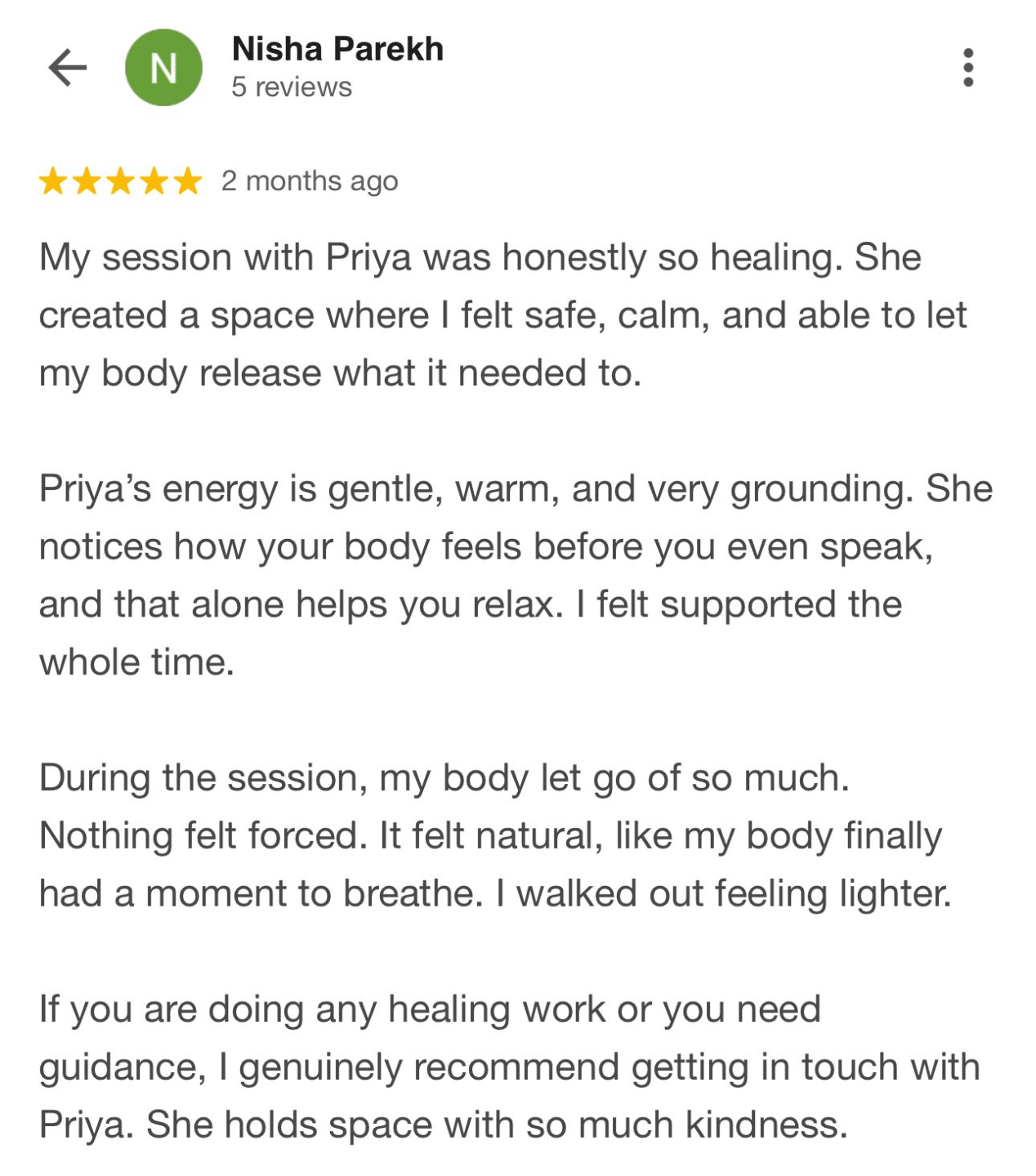Open the three-dot overflow menu
This screenshot has height=1176, width=1036.
pos(968,67)
